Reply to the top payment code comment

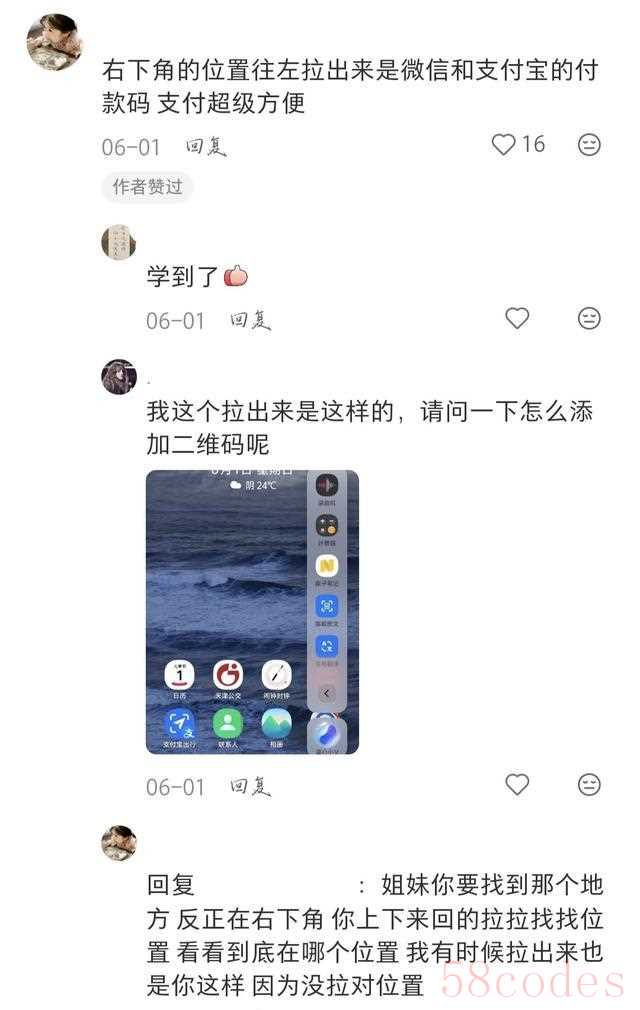click(x=206, y=147)
